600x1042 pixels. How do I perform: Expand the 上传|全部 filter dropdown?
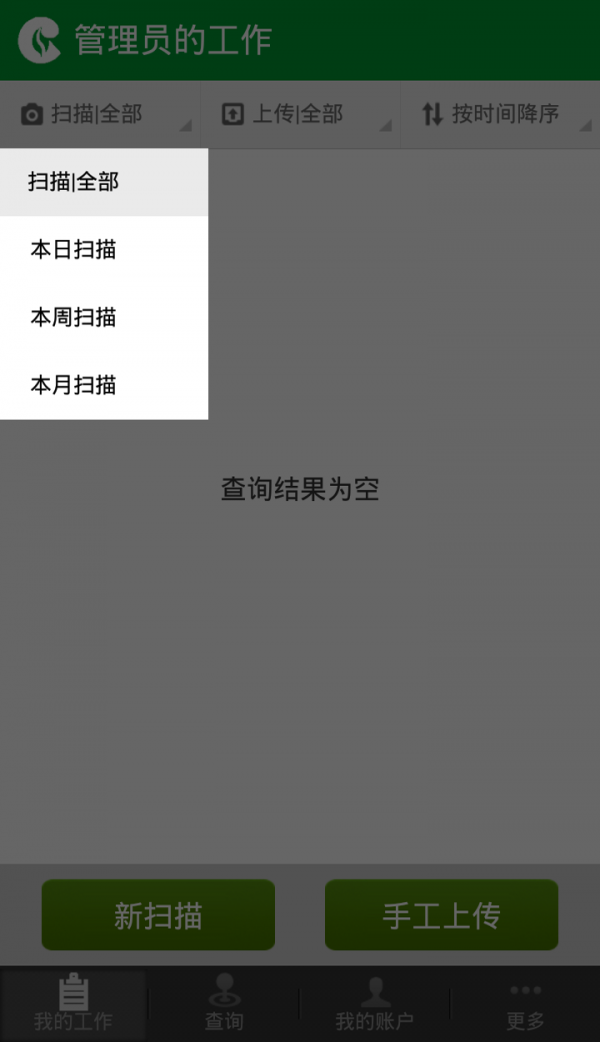point(300,114)
